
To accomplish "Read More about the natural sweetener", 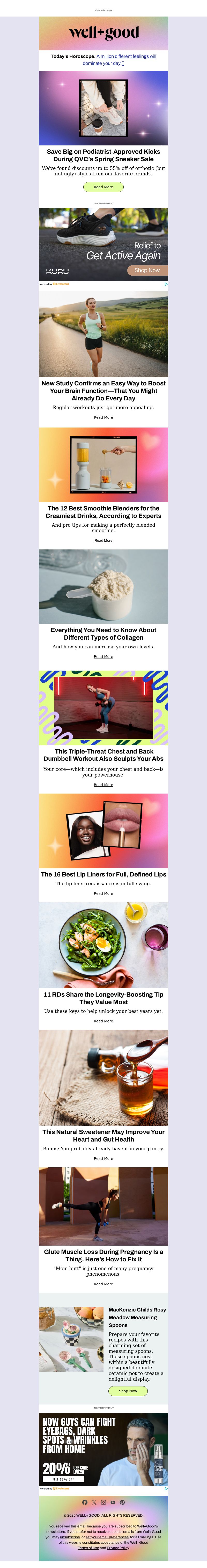I will 103,1158.
